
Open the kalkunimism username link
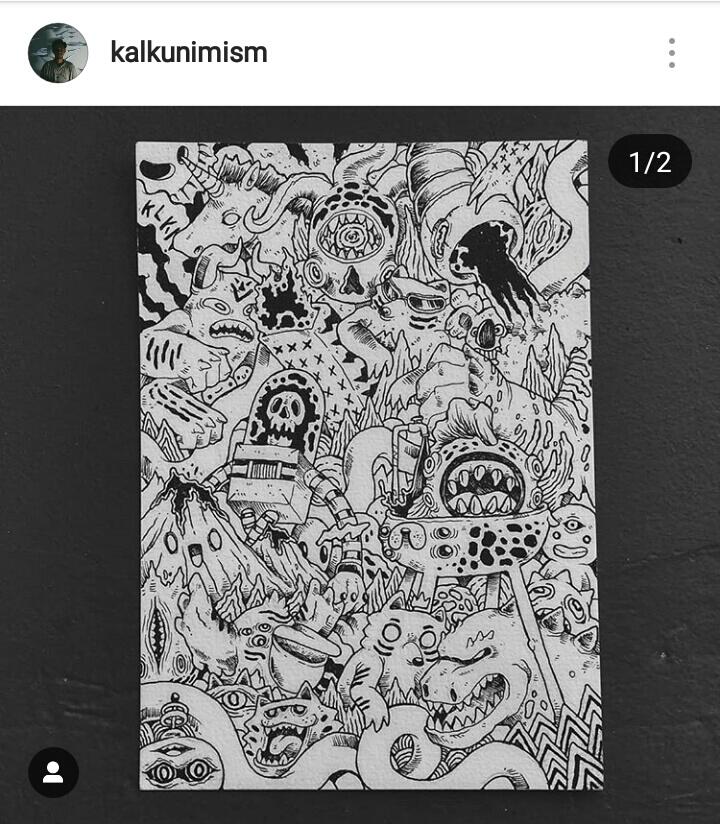coord(189,53)
